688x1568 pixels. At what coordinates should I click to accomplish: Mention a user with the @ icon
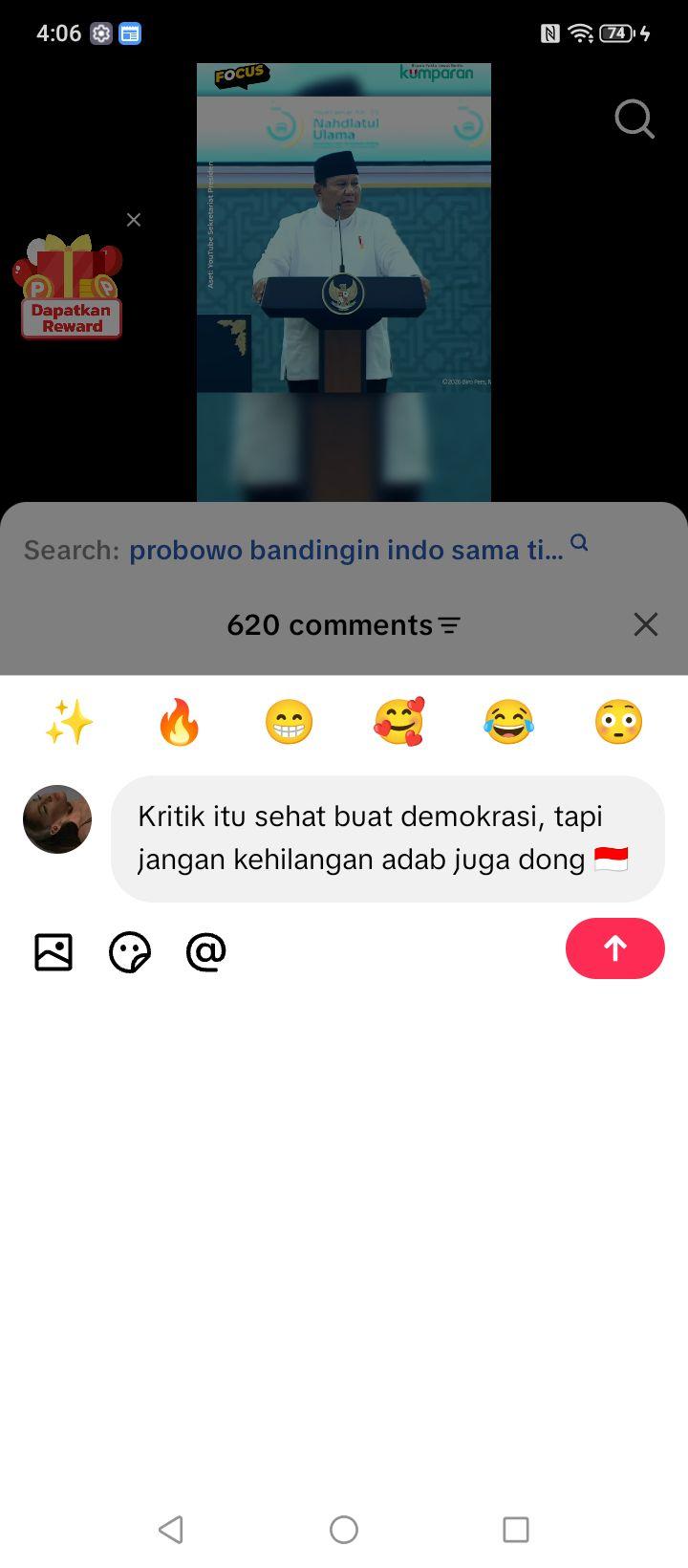tap(205, 952)
